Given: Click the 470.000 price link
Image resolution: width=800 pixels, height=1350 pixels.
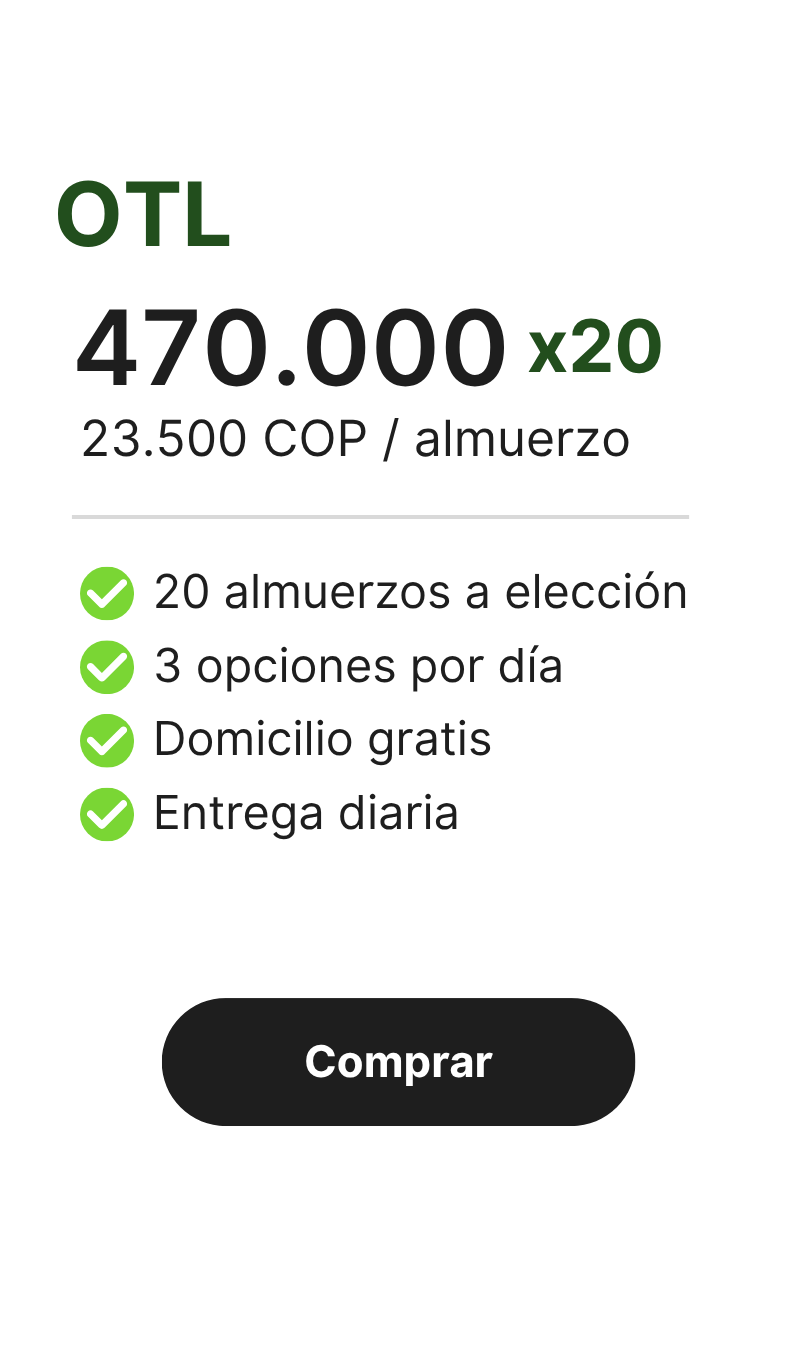Looking at the screenshot, I should (x=290, y=345).
